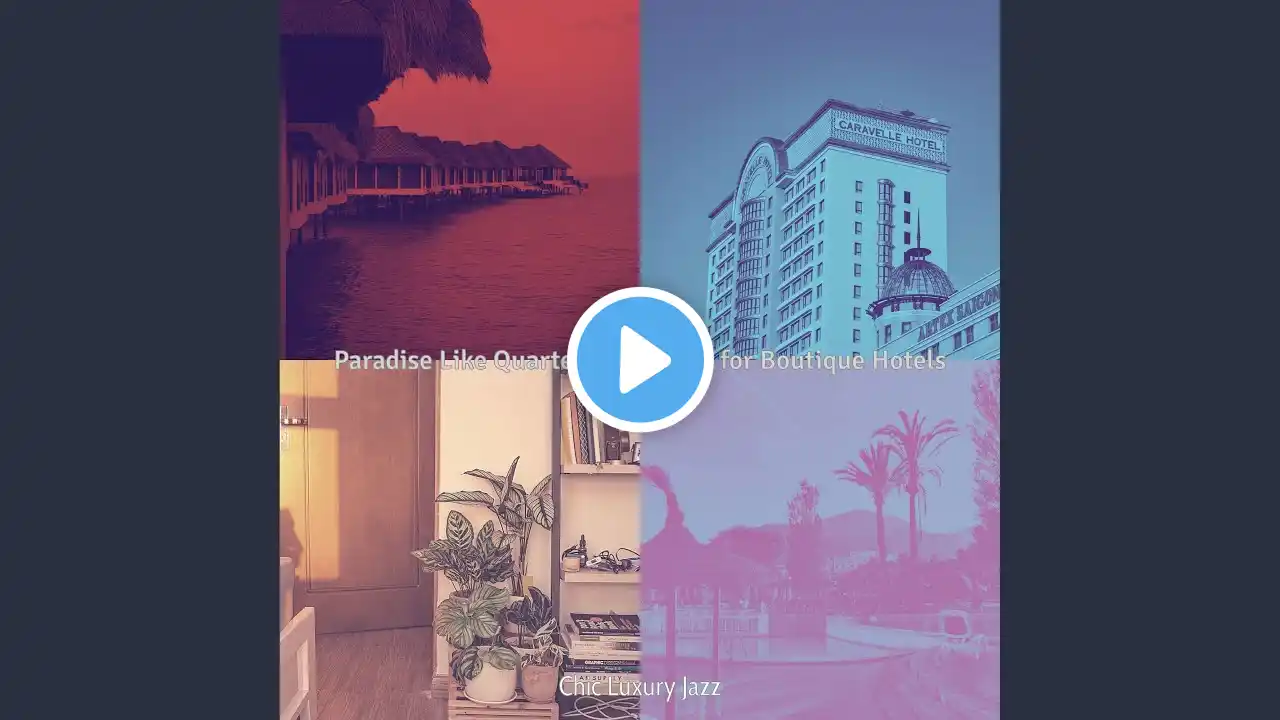
Task: Play the Chic Luxury Jazz video
Action: pos(640,360)
